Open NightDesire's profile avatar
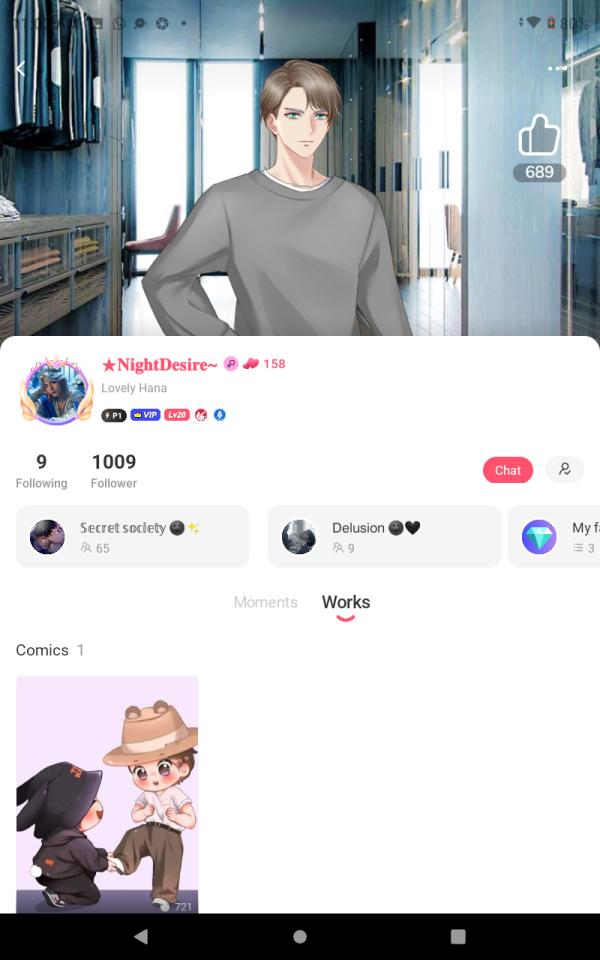 pyautogui.click(x=56, y=390)
